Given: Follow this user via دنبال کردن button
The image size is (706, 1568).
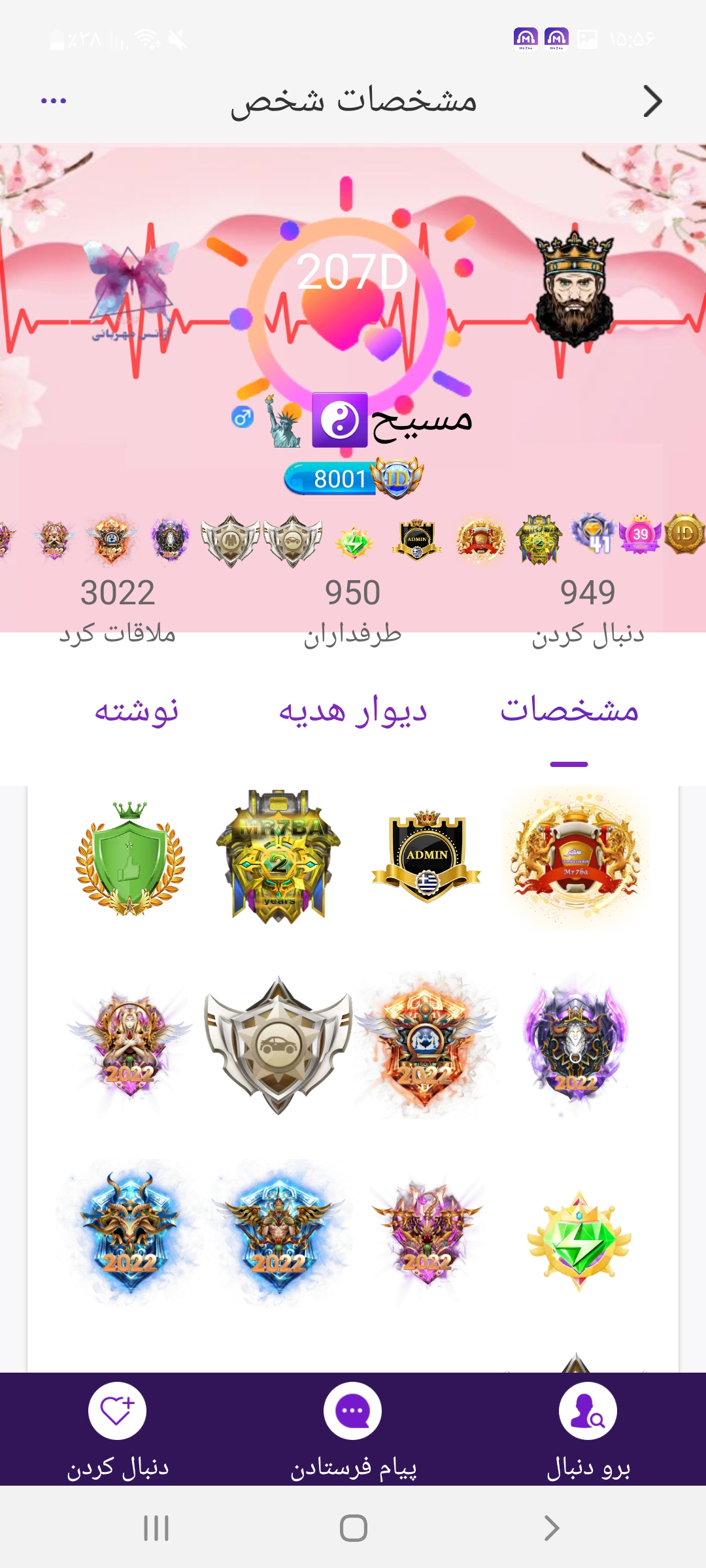Looking at the screenshot, I should point(118,1429).
